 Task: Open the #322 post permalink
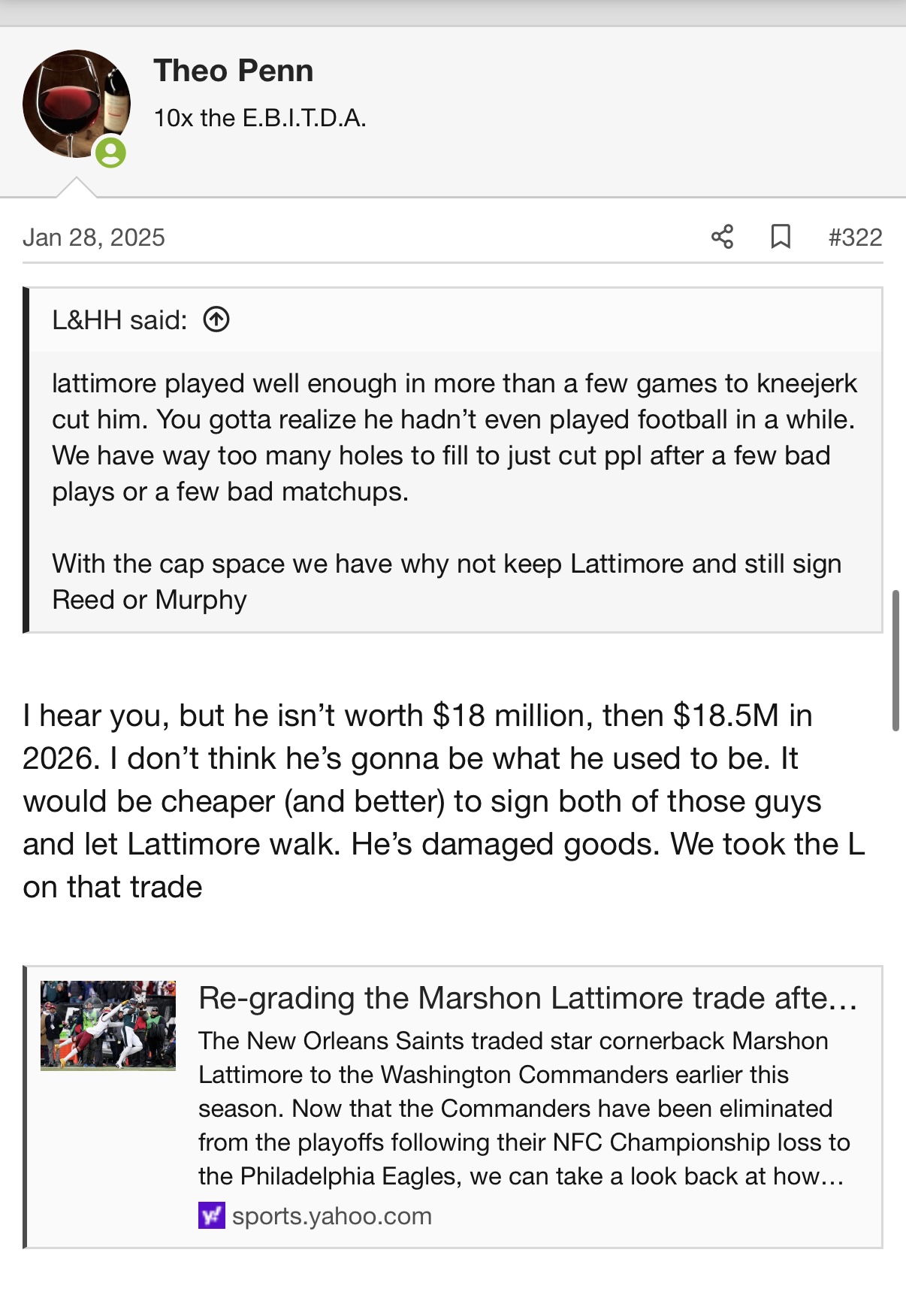(x=855, y=237)
